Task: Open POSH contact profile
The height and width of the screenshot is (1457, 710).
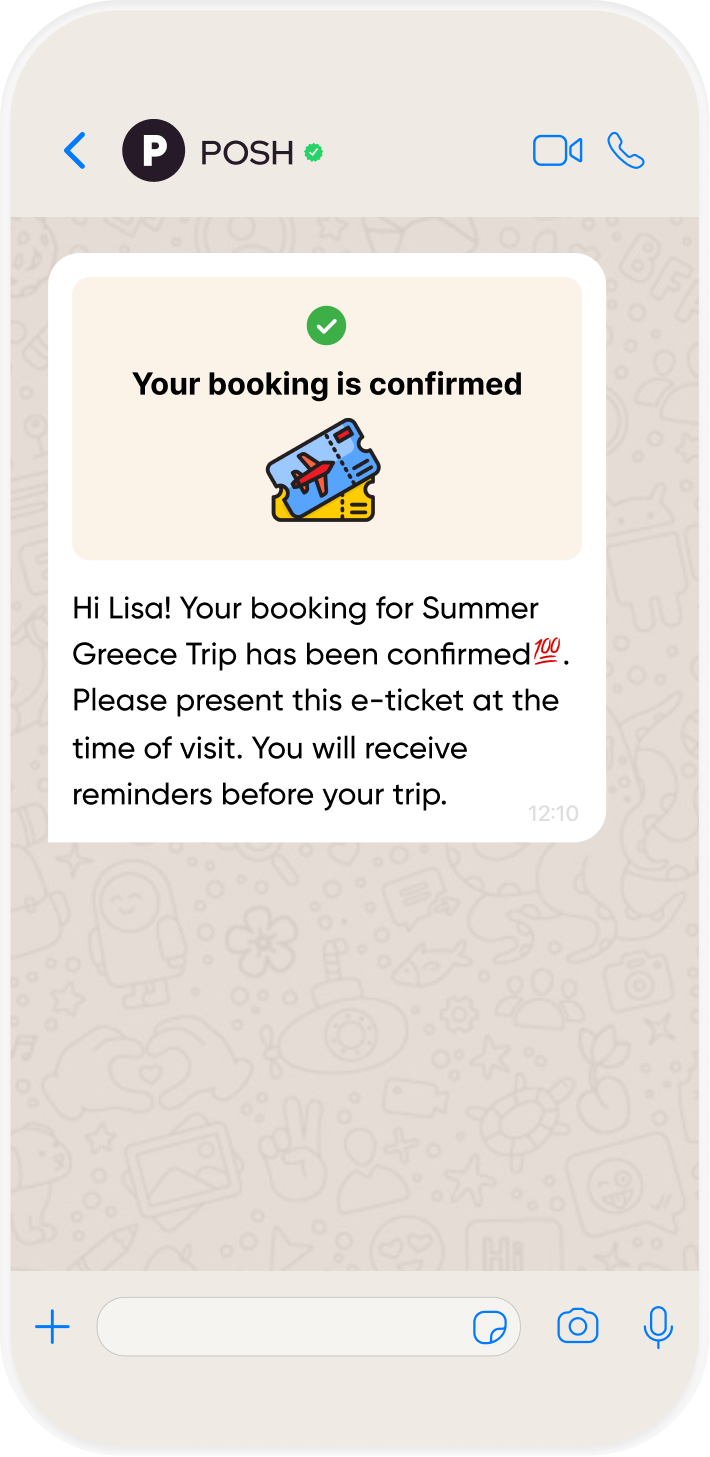Action: [246, 152]
